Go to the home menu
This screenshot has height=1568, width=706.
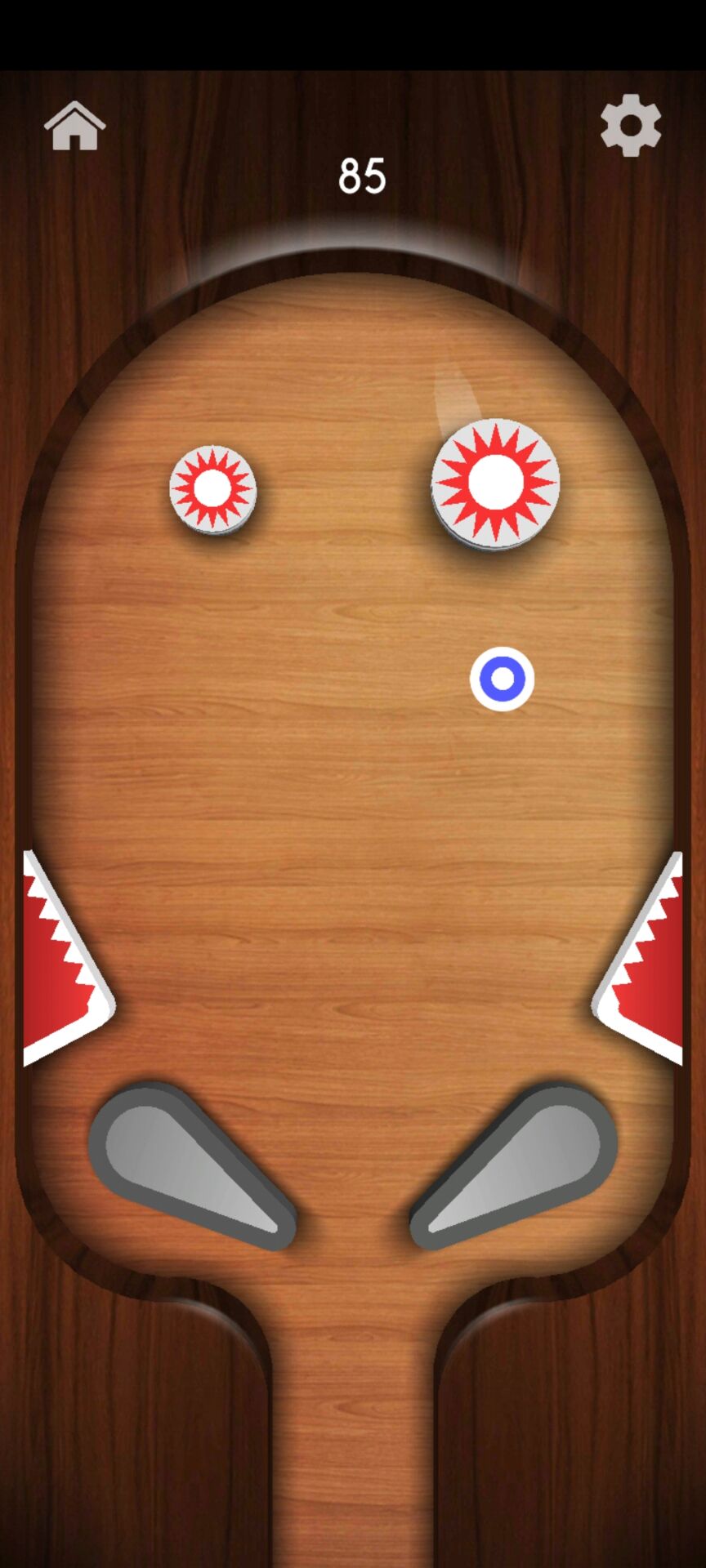[74, 127]
